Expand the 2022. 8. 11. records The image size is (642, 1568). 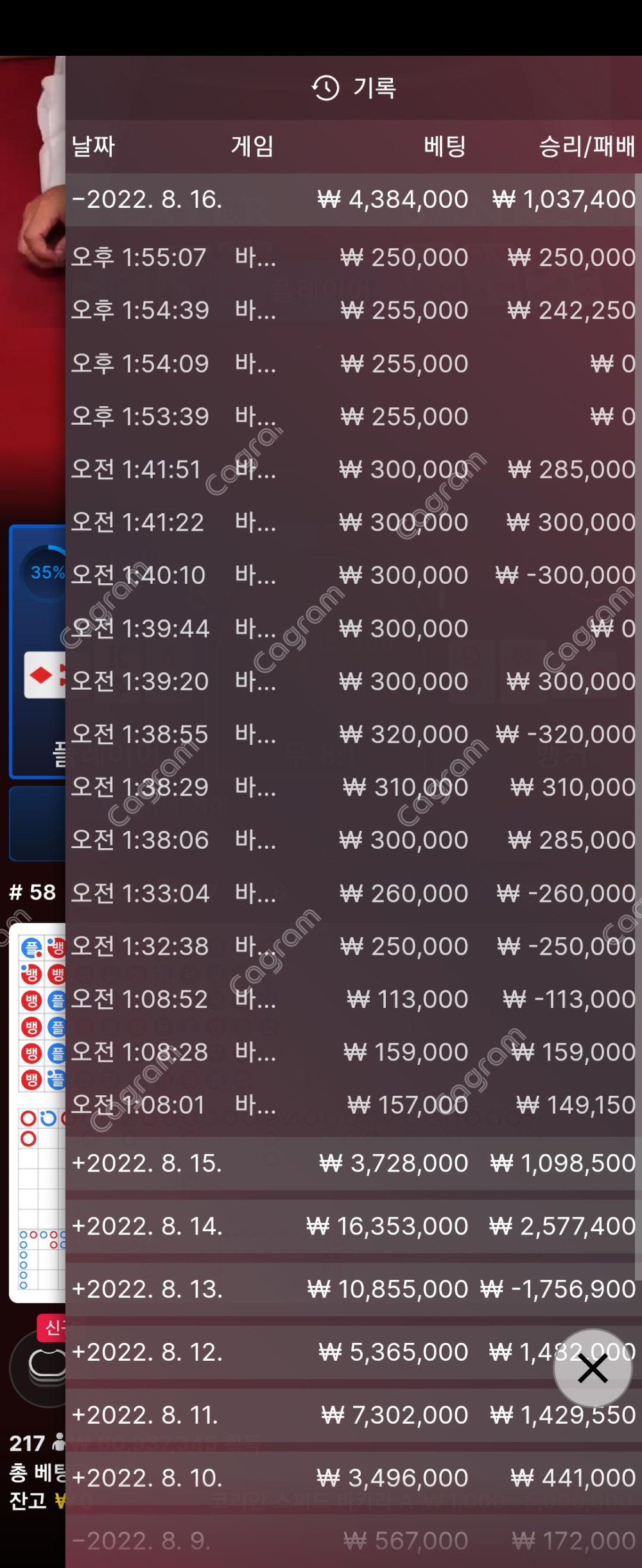tap(148, 1415)
